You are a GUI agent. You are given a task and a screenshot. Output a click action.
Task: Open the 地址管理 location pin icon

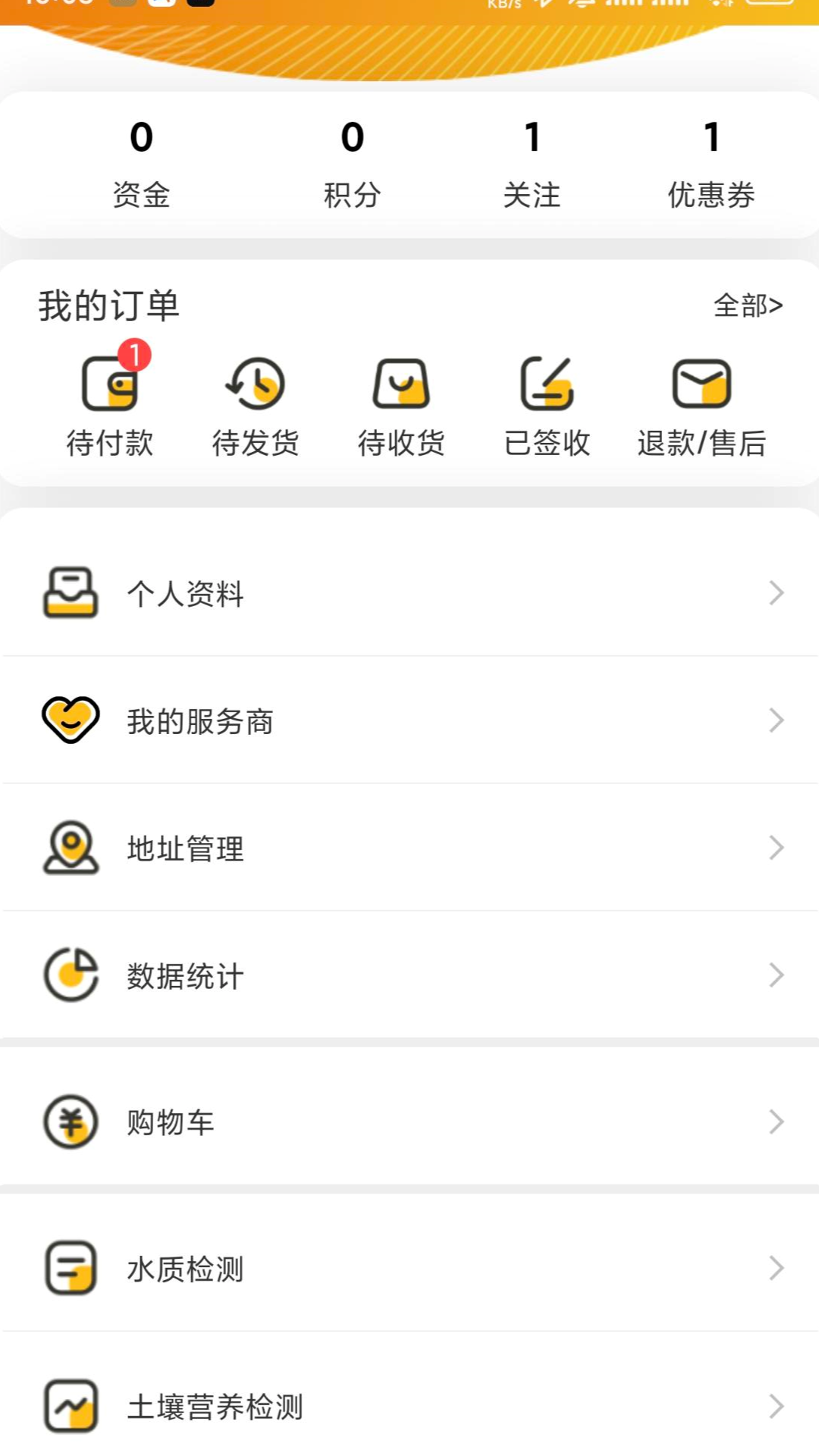(x=70, y=848)
